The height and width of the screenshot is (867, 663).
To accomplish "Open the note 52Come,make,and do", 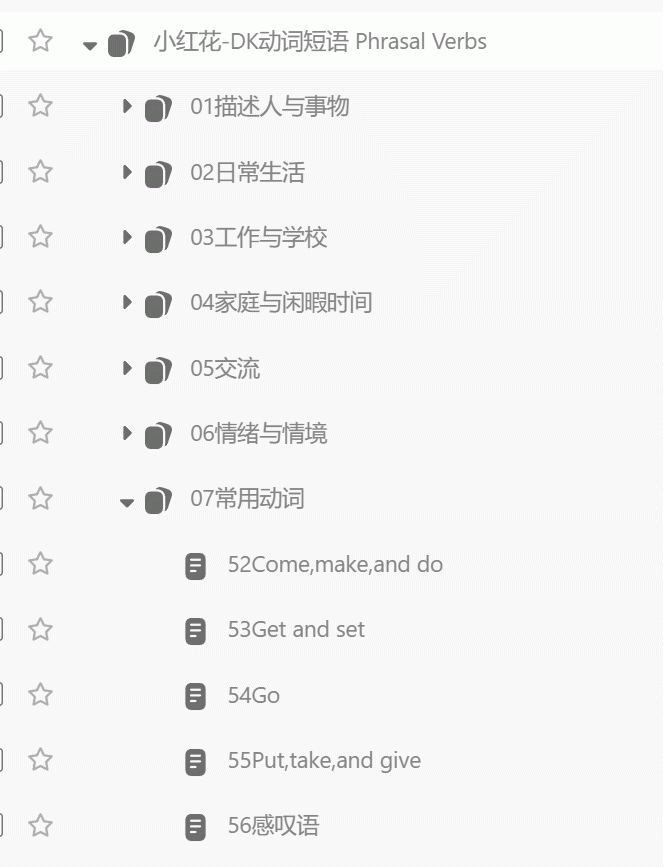I will click(x=335, y=564).
